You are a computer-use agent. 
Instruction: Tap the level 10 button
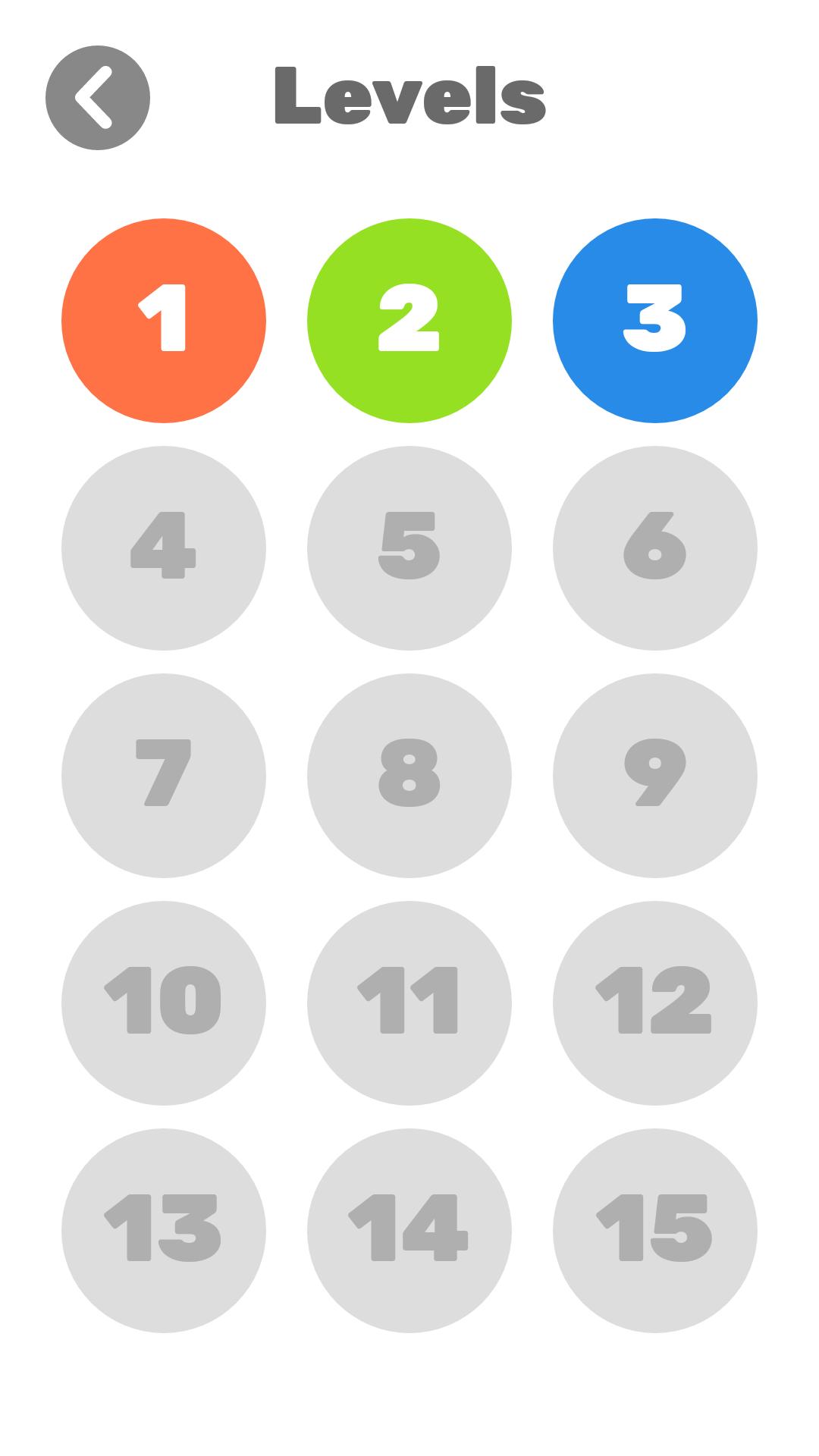(164, 1003)
